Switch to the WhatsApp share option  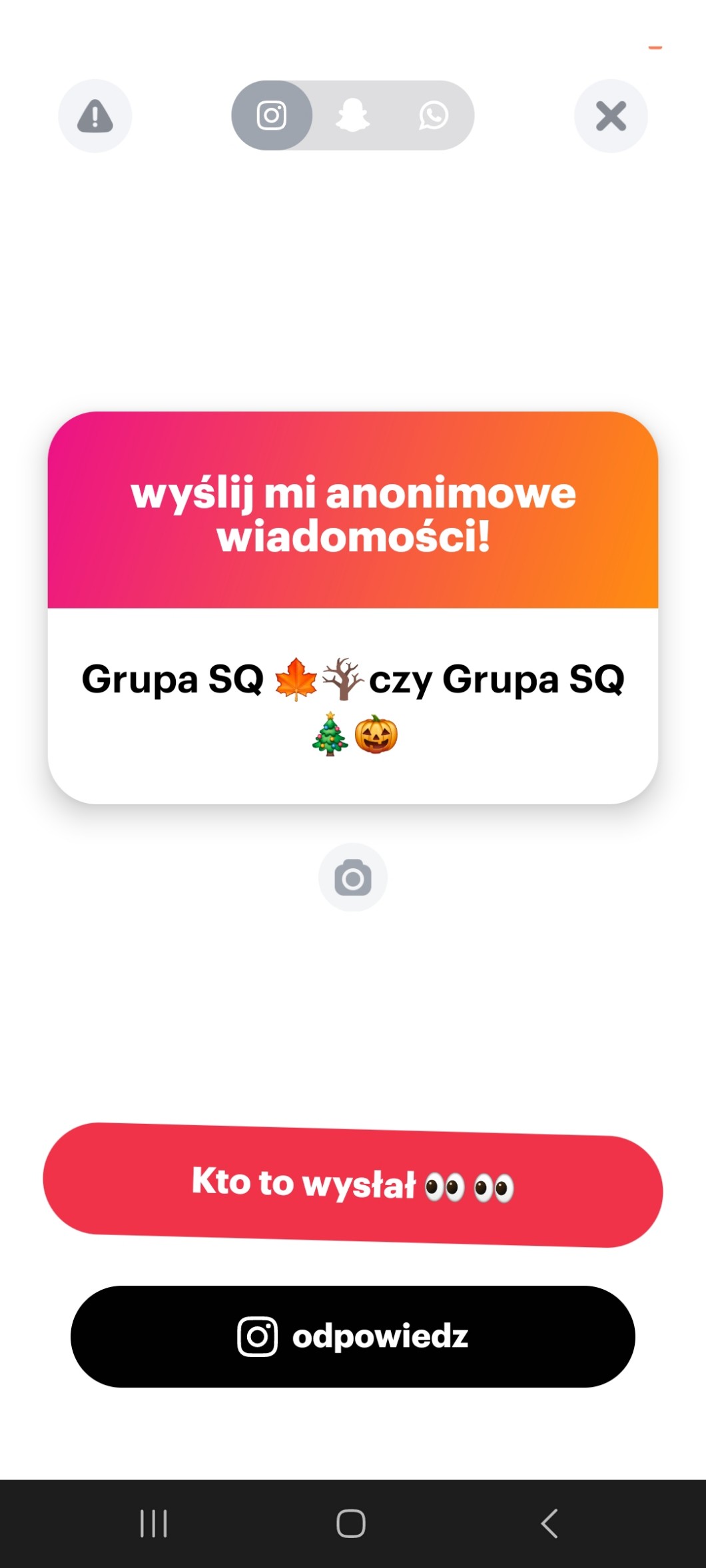click(433, 116)
